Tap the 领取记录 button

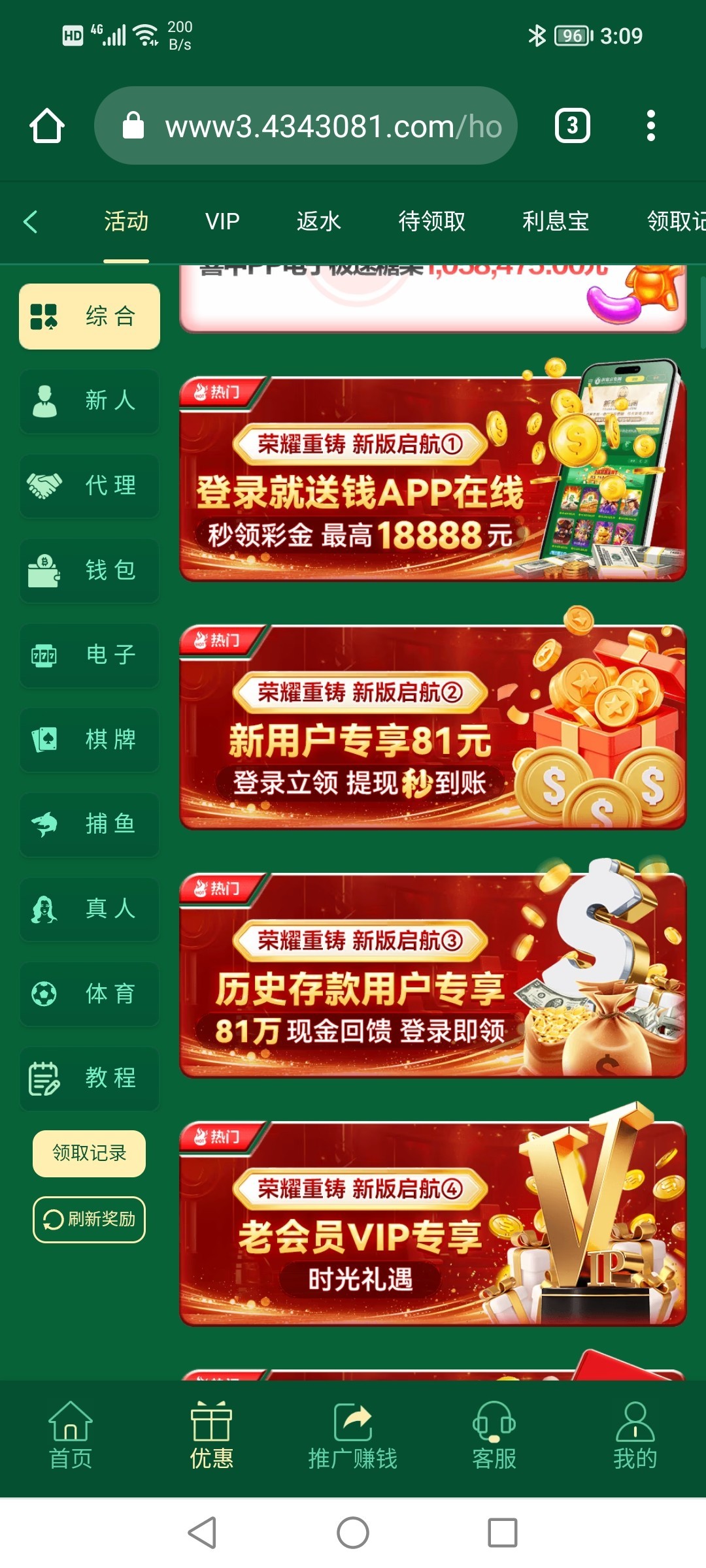point(90,1153)
